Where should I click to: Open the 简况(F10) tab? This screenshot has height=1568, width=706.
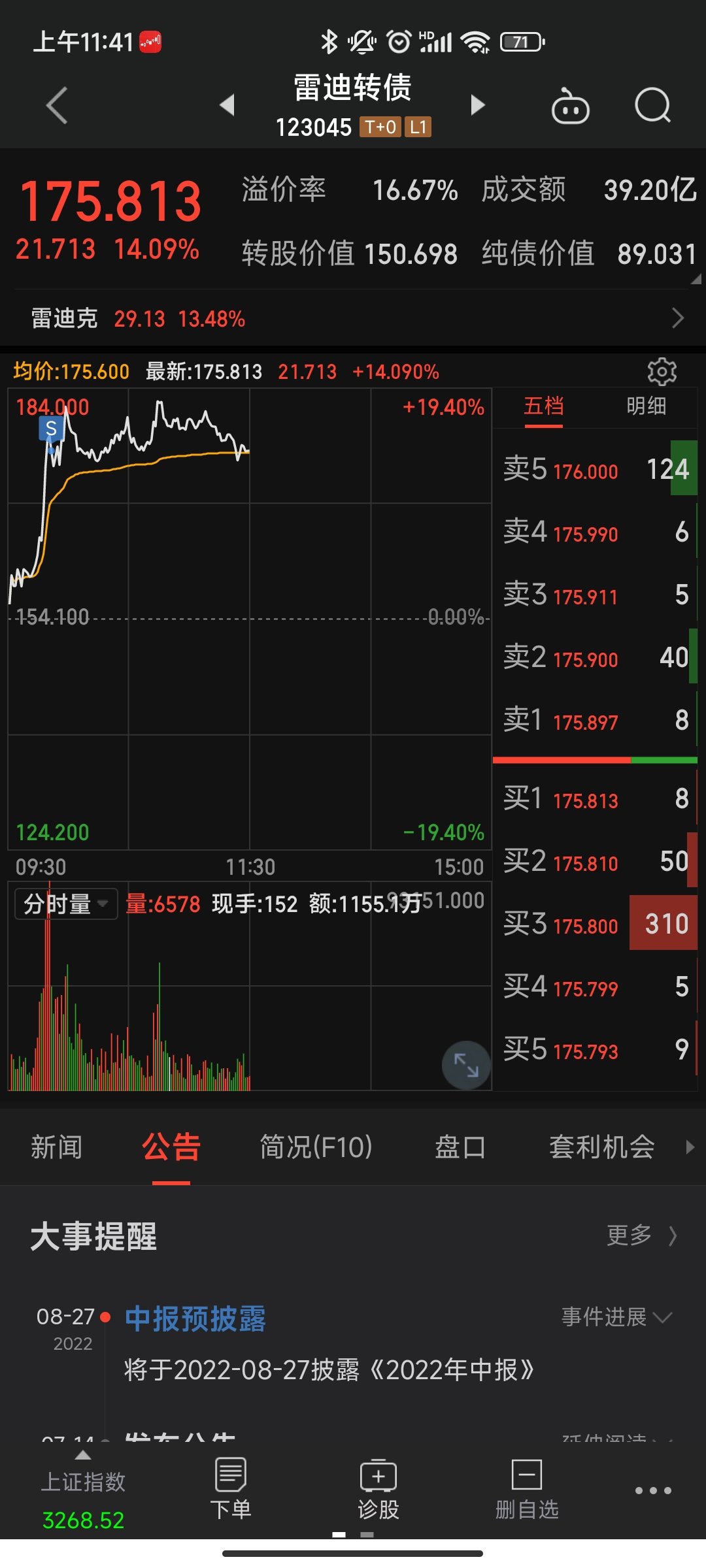[x=316, y=1147]
